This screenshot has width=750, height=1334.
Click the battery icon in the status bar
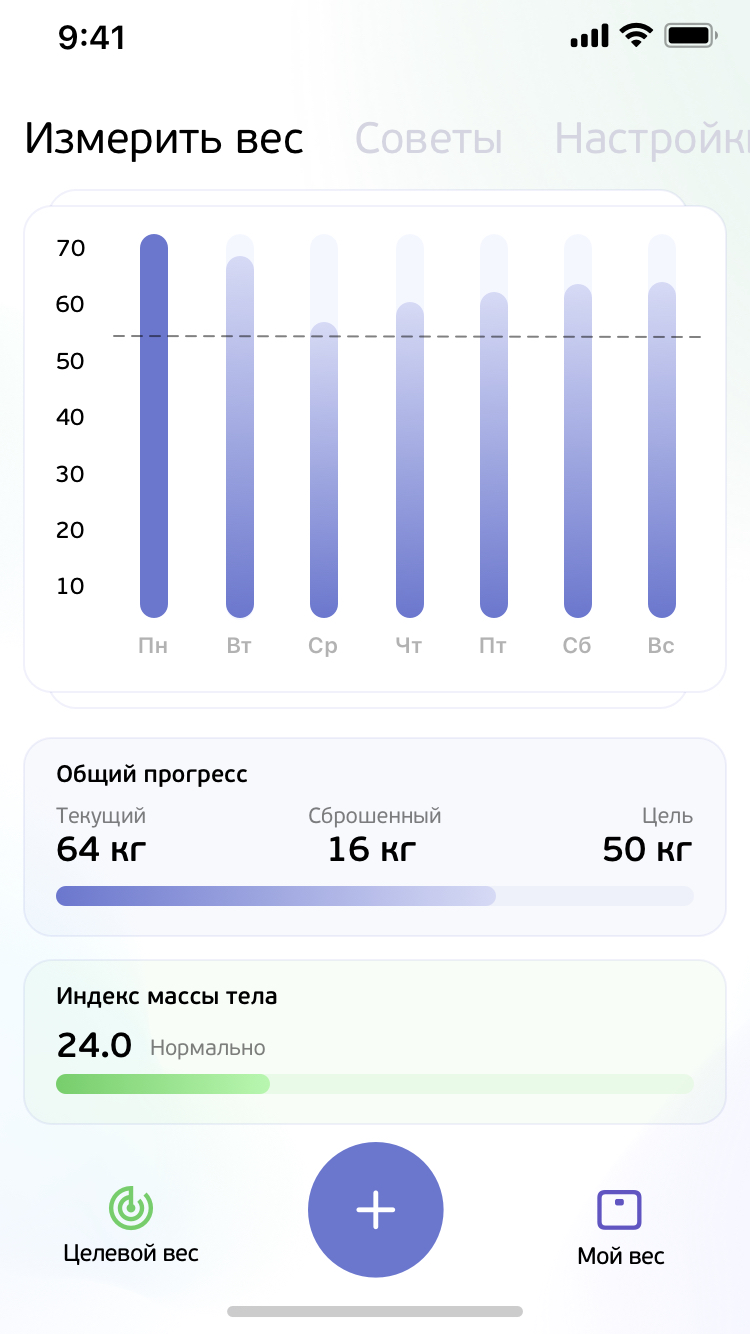[x=690, y=34]
